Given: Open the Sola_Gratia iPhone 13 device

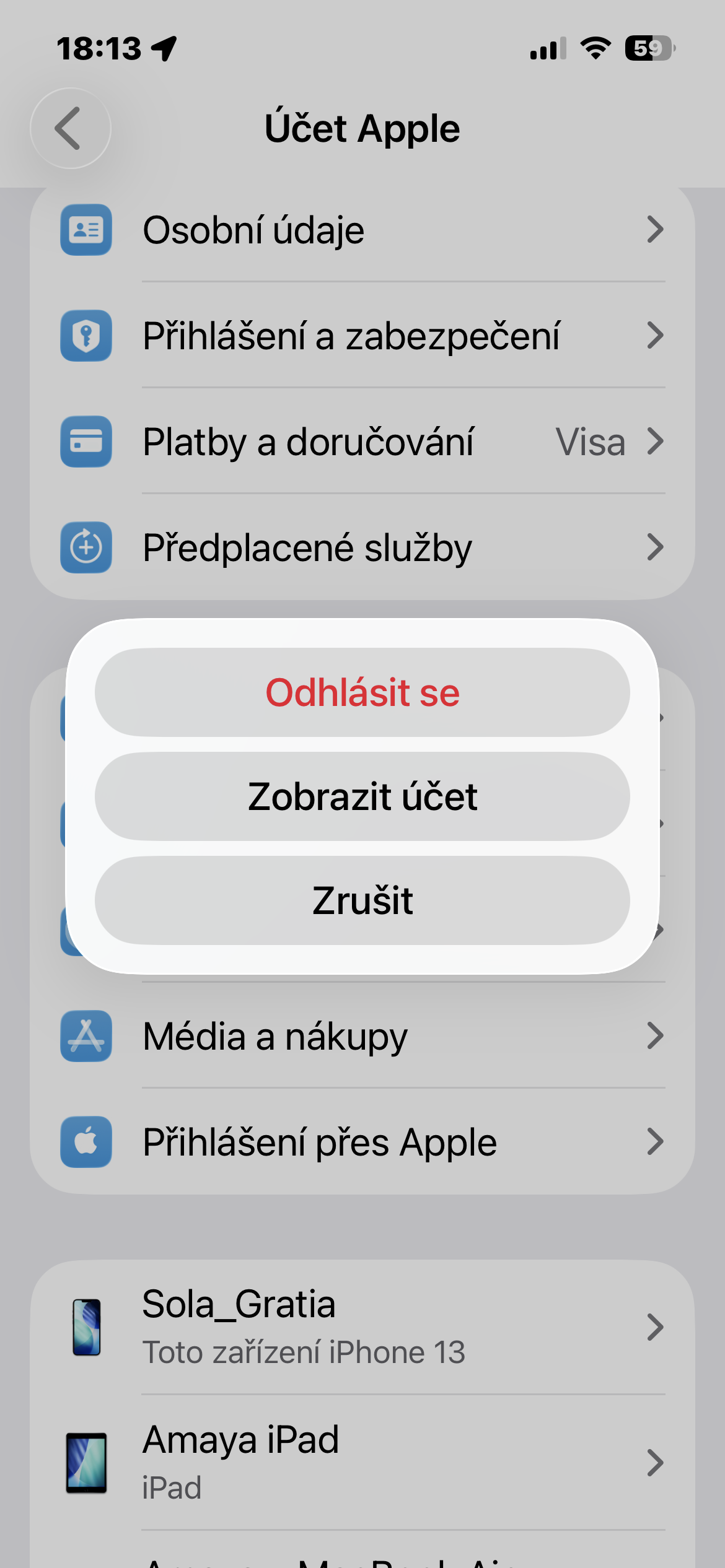Looking at the screenshot, I should pyautogui.click(x=362, y=1327).
